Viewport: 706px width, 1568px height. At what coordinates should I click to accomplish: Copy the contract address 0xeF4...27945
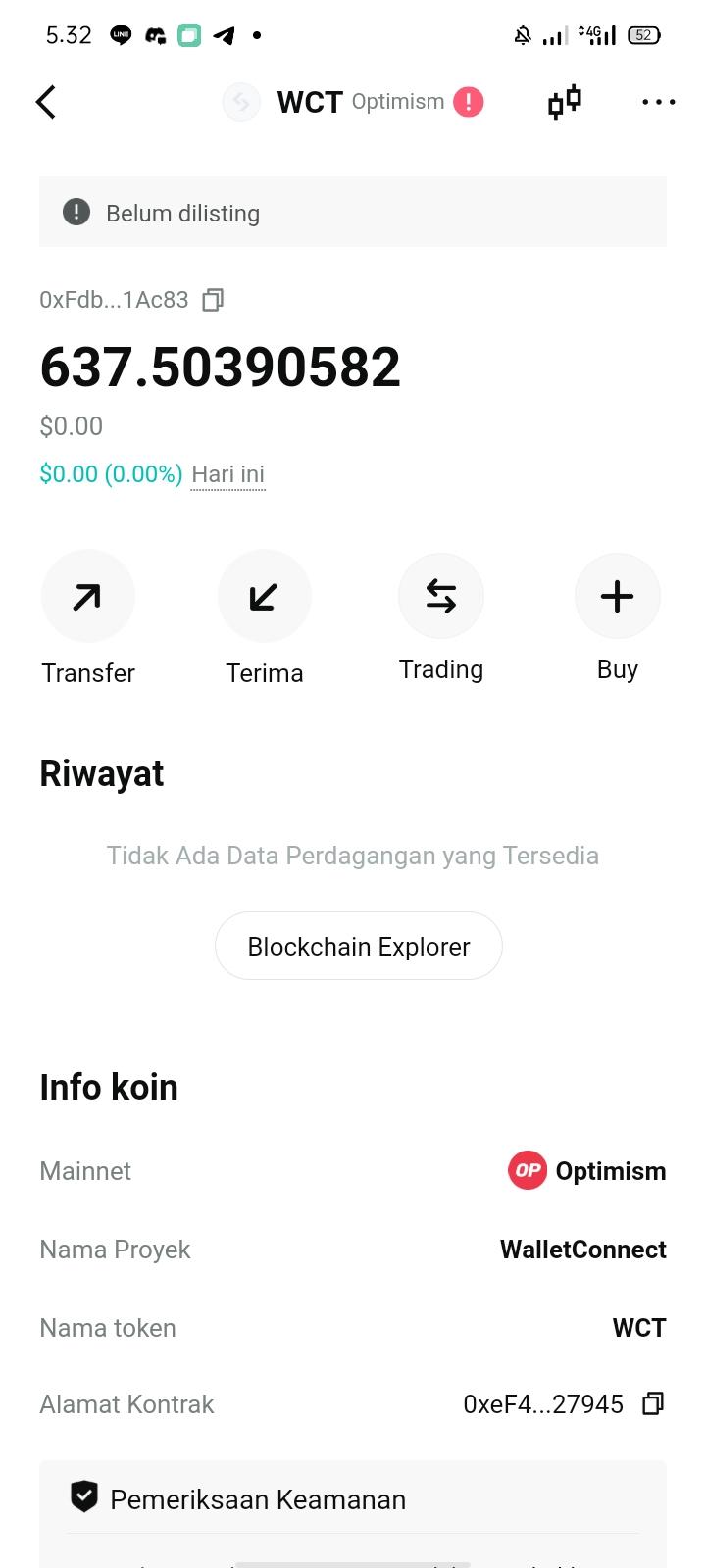point(653,1404)
